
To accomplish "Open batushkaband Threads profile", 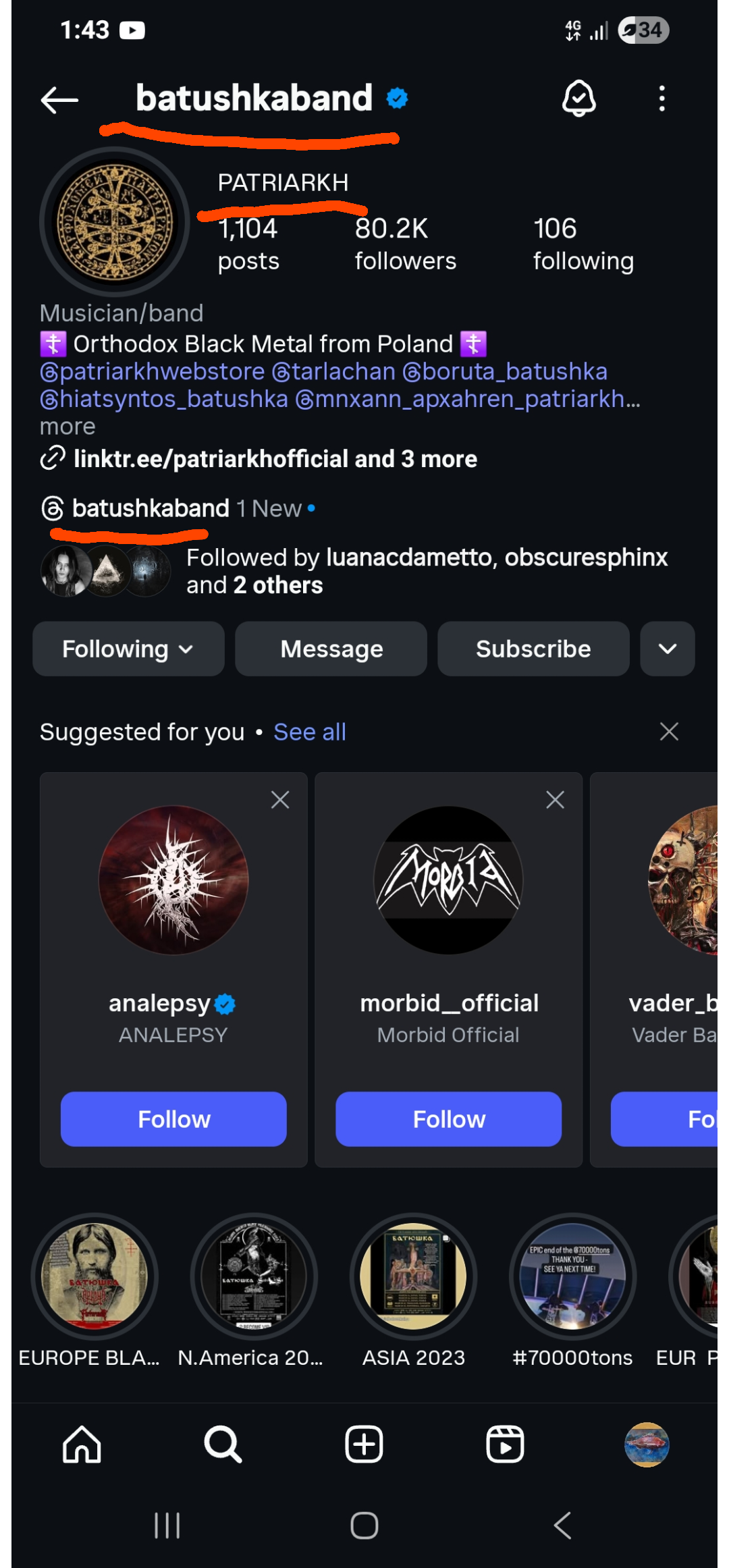I will (x=151, y=508).
